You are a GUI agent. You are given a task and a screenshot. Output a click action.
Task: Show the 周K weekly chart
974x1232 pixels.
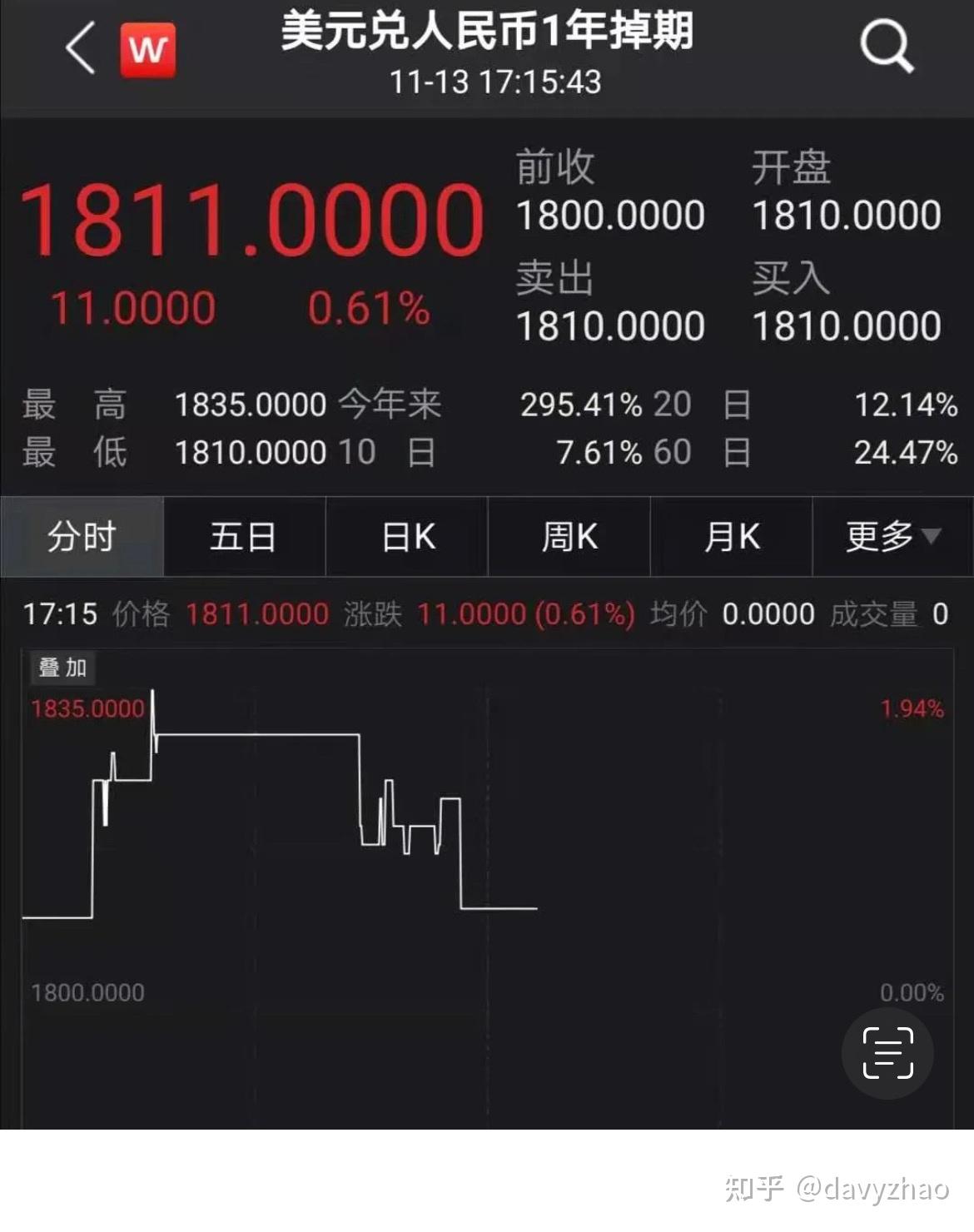pos(569,537)
